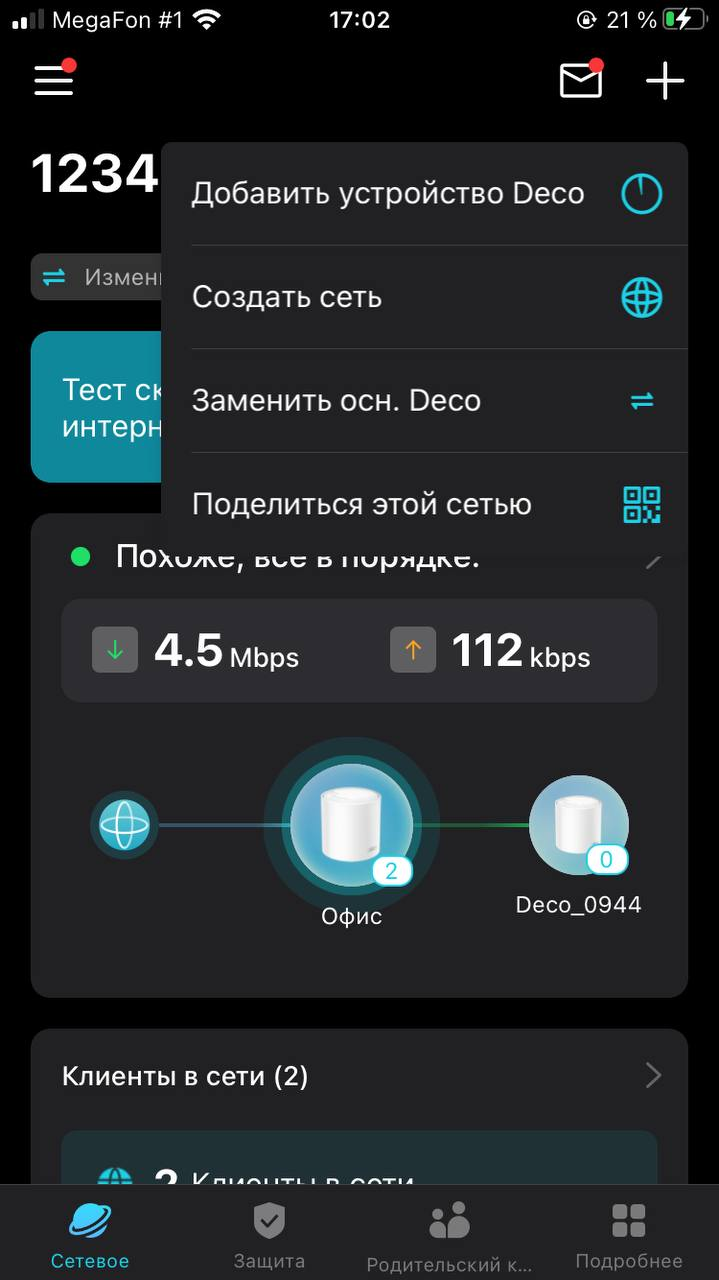Image resolution: width=719 pixels, height=1280 pixels.
Task: Open the Deco_0944 device
Action: tap(578, 826)
